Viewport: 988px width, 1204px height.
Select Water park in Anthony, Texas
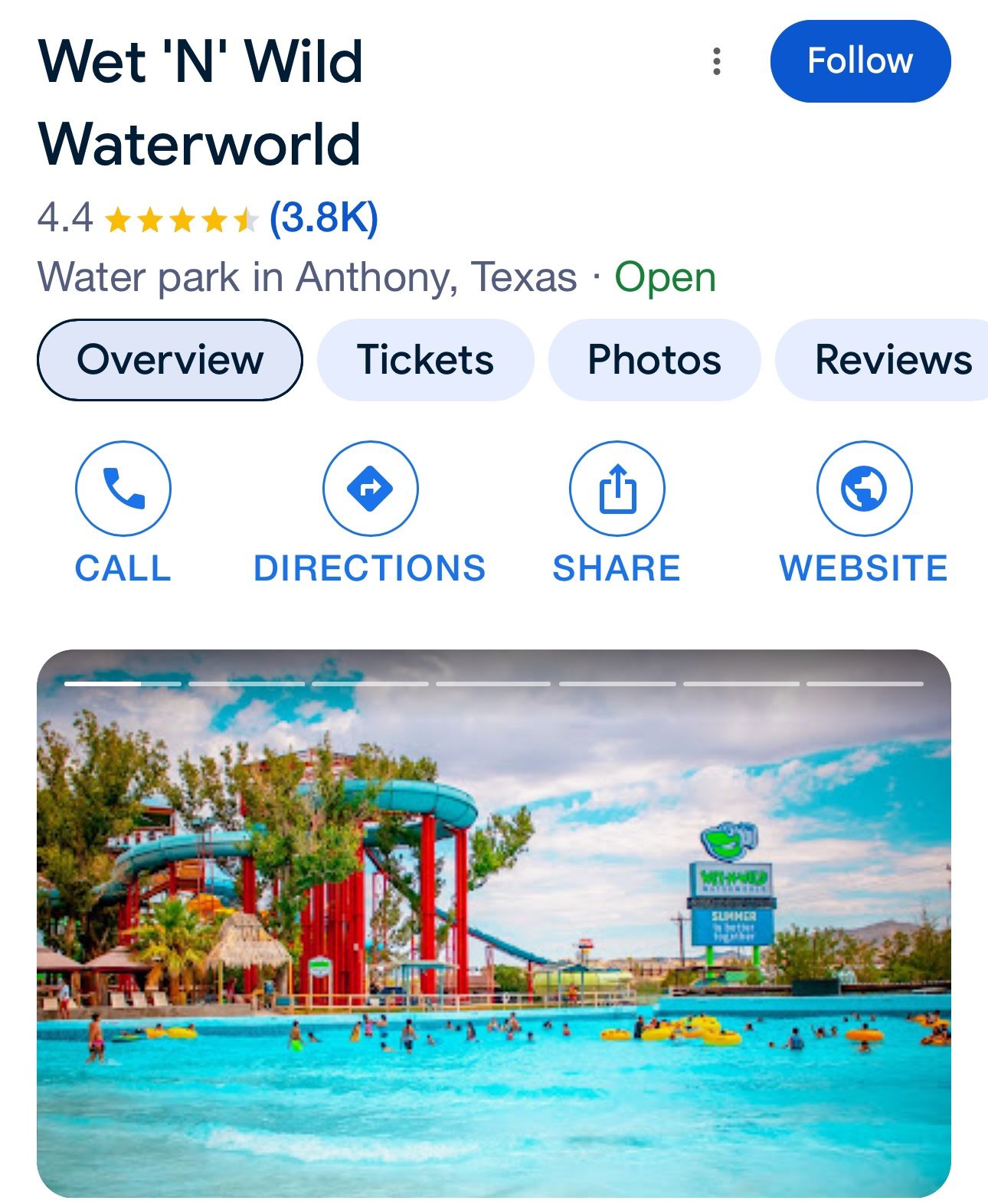[x=306, y=278]
